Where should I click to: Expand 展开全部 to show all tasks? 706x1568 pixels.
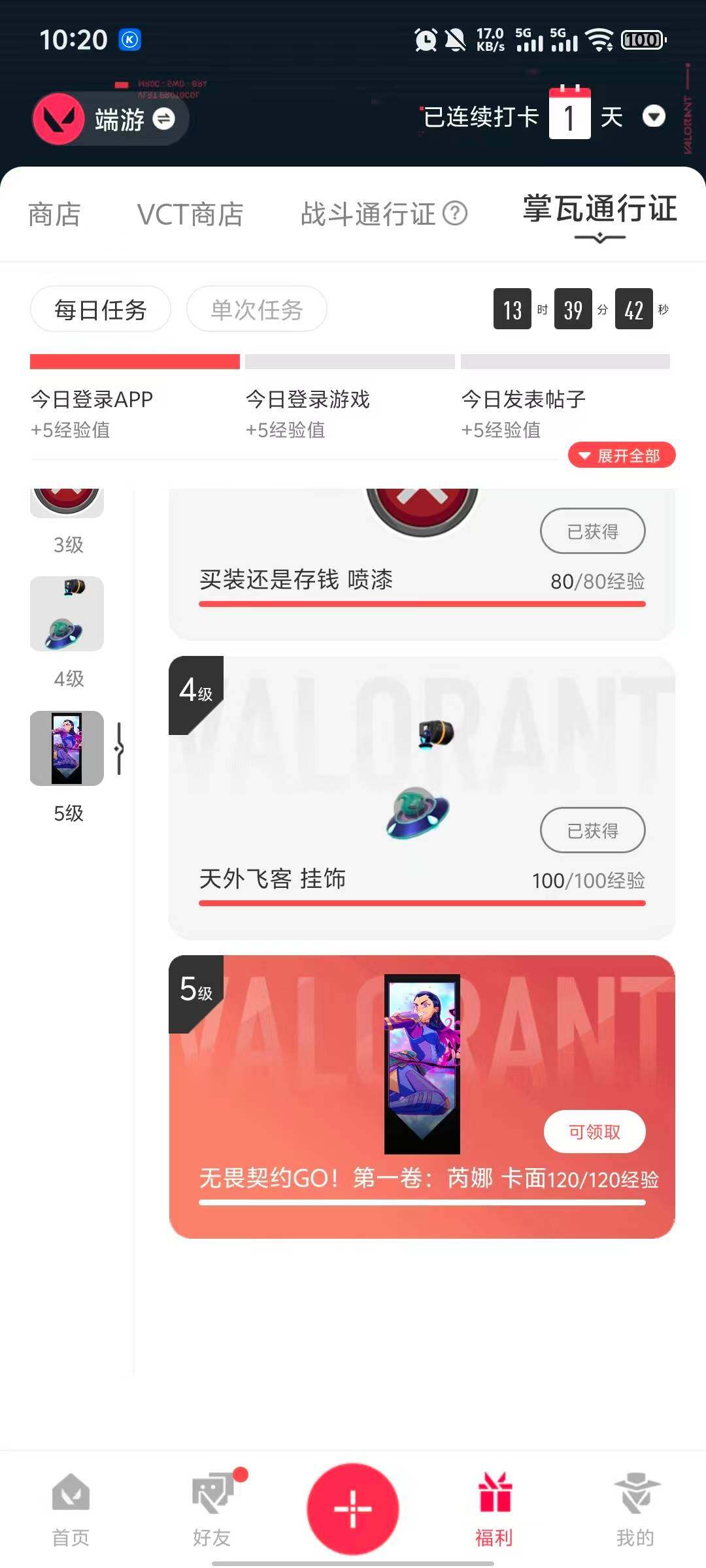point(620,455)
